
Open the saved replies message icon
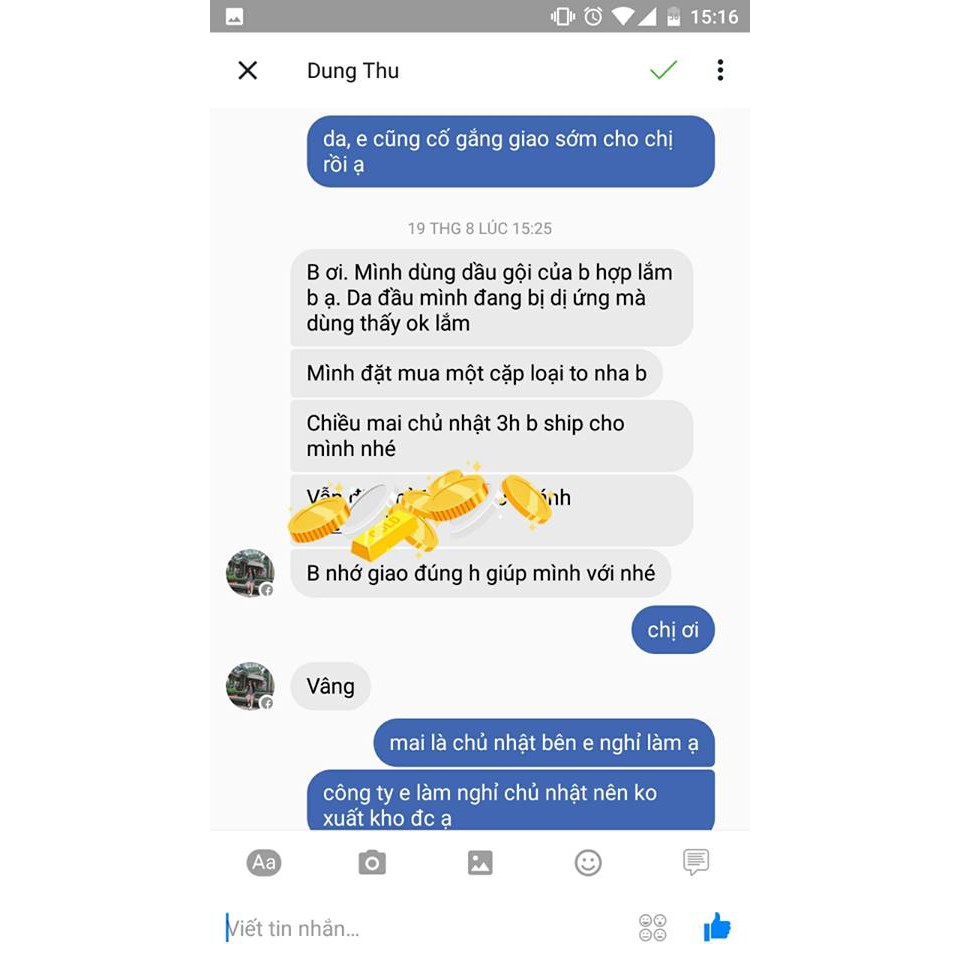pyautogui.click(x=696, y=862)
